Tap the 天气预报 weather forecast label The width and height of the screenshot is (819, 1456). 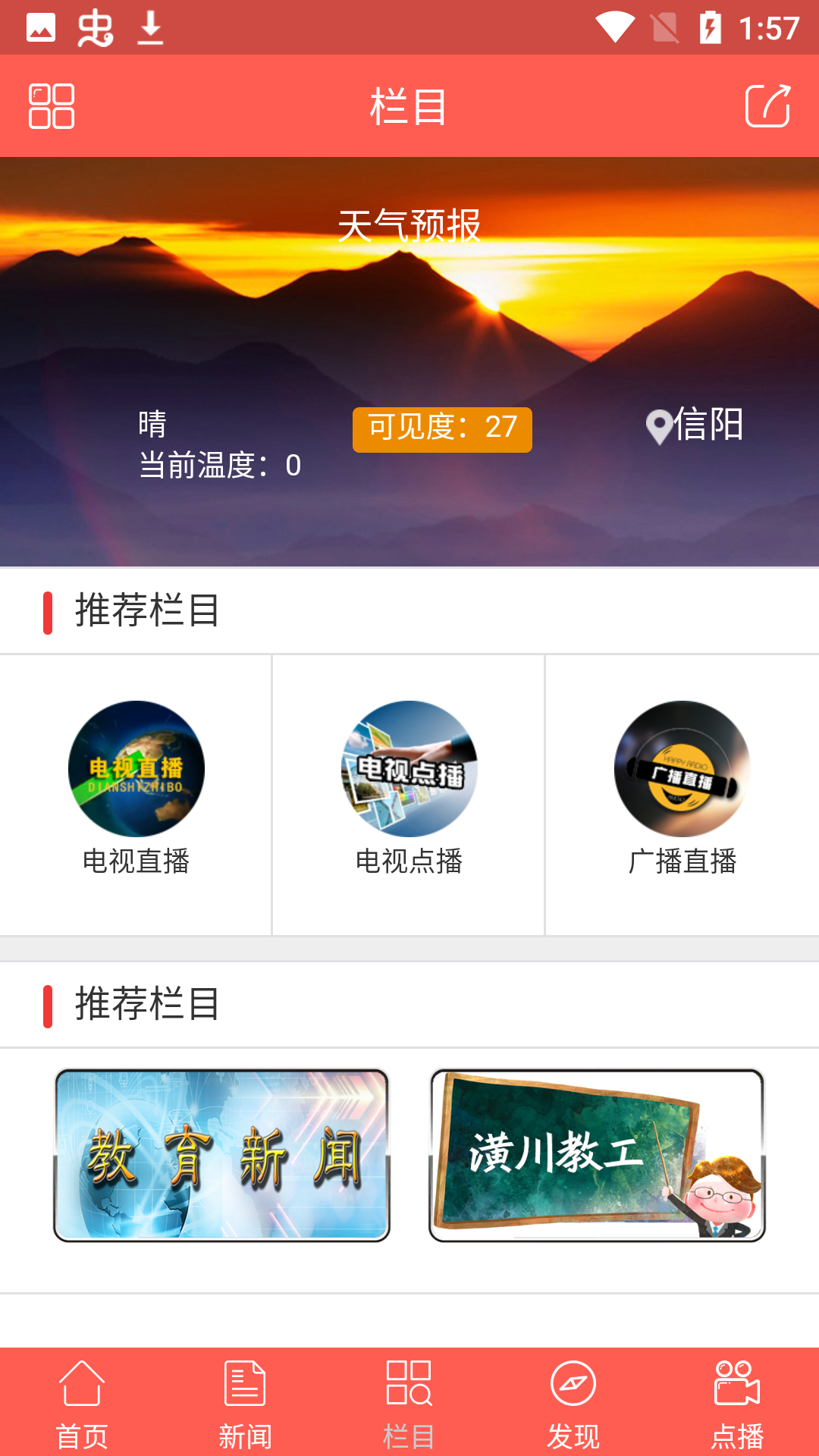click(x=409, y=225)
